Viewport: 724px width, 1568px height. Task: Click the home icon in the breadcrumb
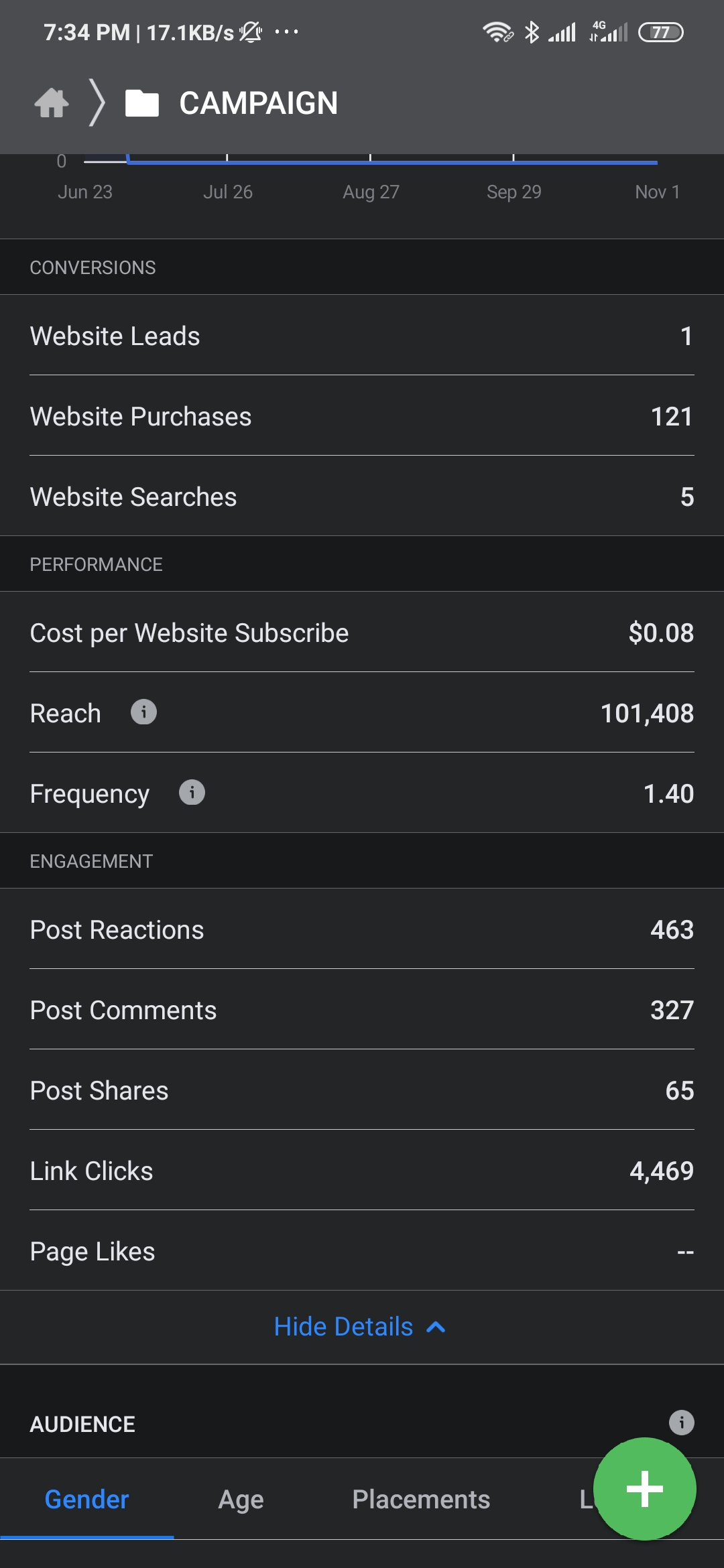pos(52,102)
